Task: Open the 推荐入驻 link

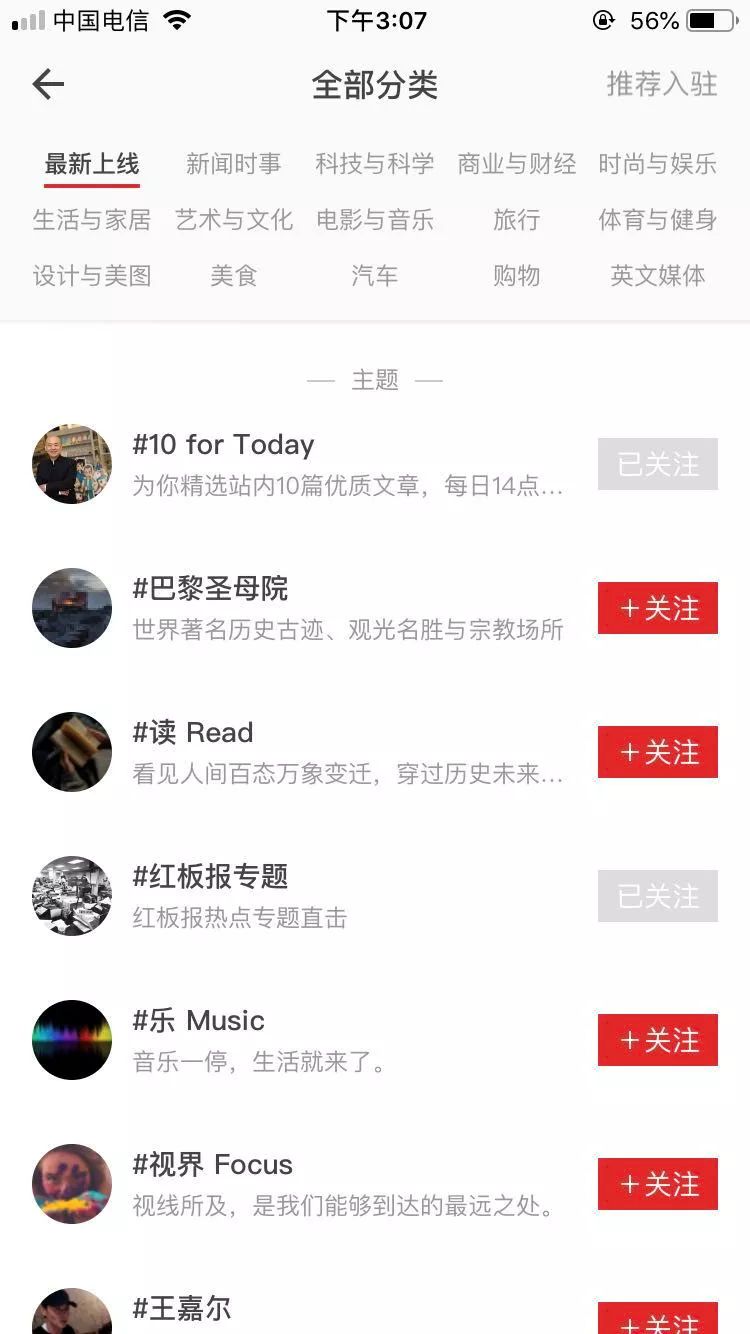Action: 661,85
